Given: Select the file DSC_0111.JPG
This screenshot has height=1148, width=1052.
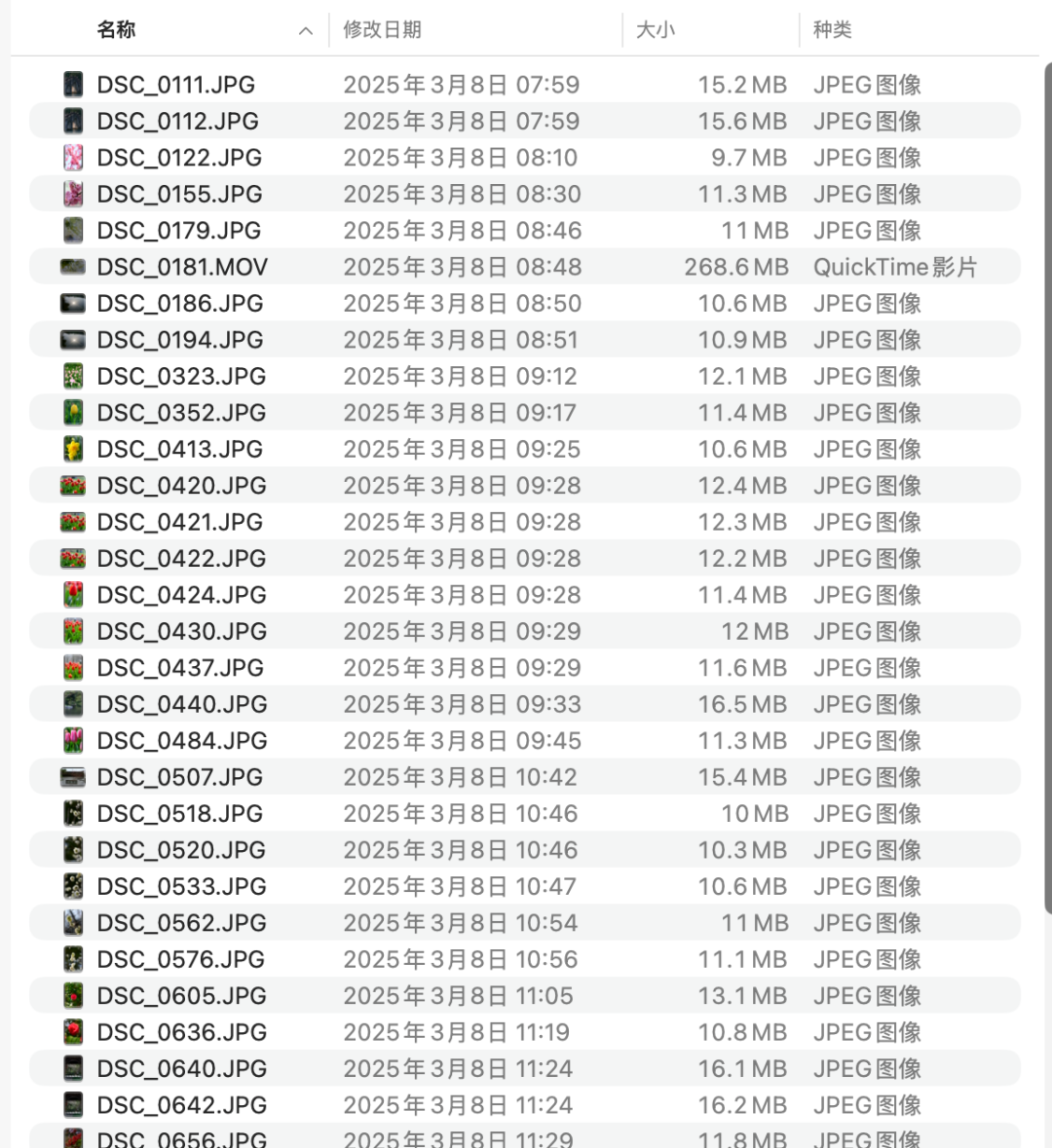Looking at the screenshot, I should [x=175, y=85].
